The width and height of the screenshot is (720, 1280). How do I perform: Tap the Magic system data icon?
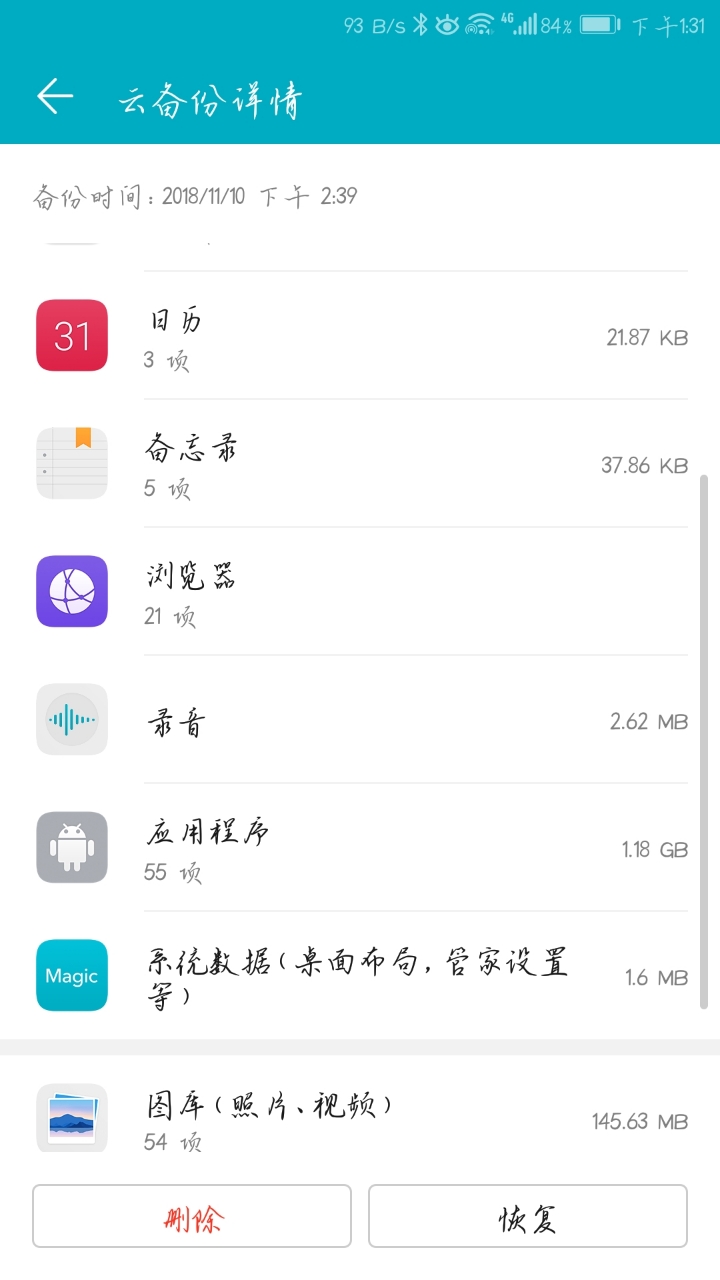tap(71, 976)
